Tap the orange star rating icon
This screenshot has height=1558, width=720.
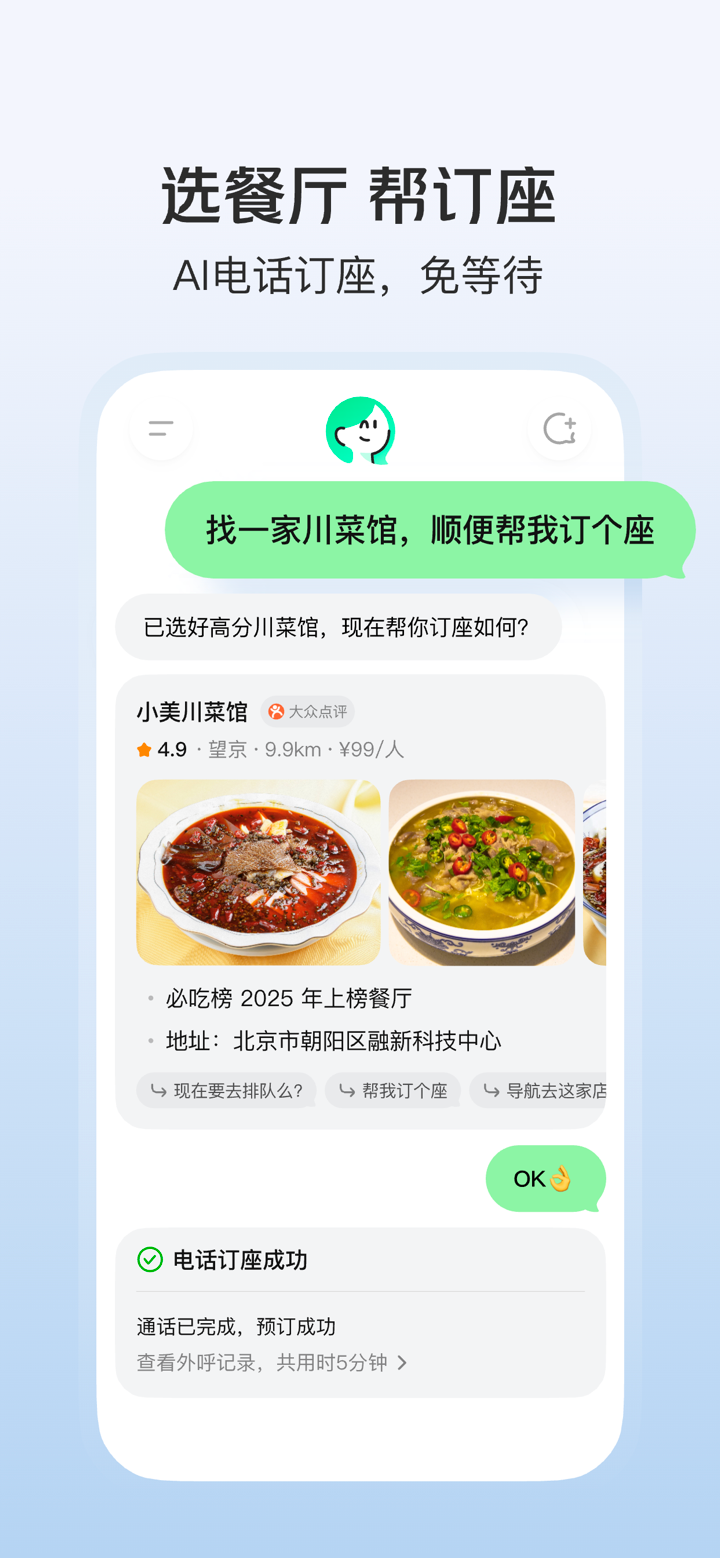143,748
